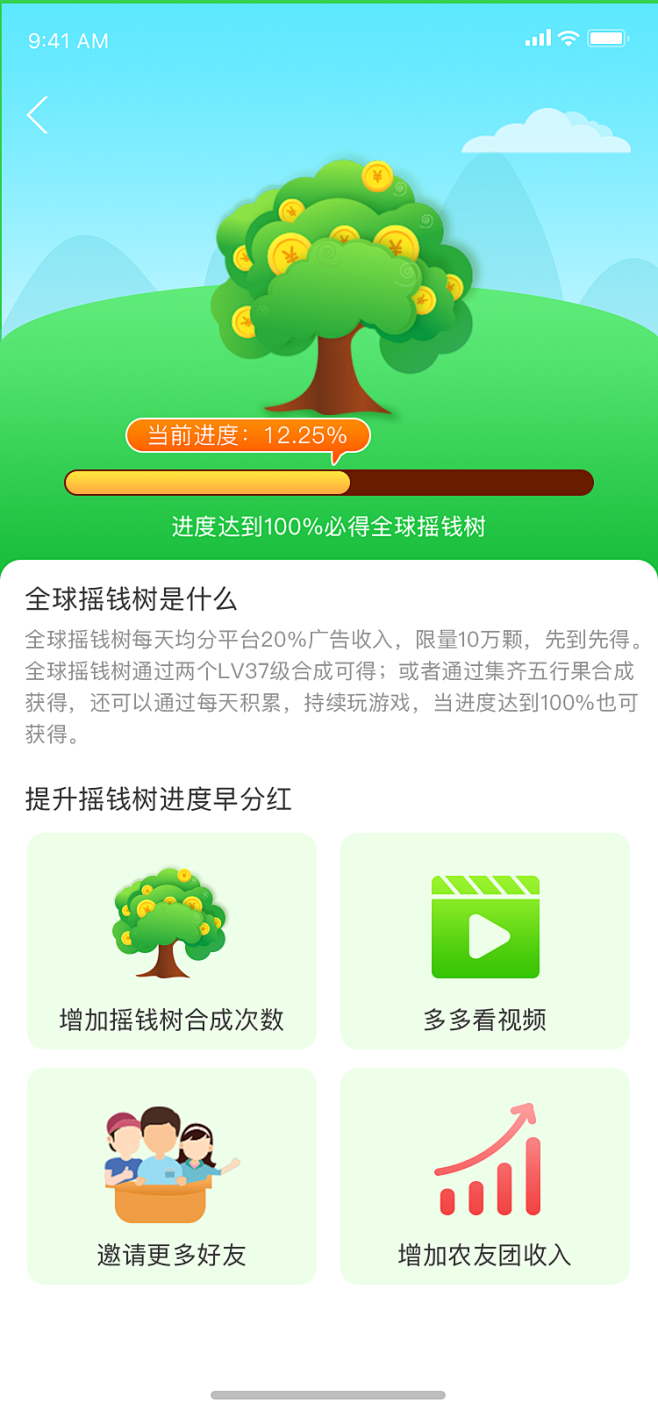Select the 邀请更多好友 card

pos(172,1176)
